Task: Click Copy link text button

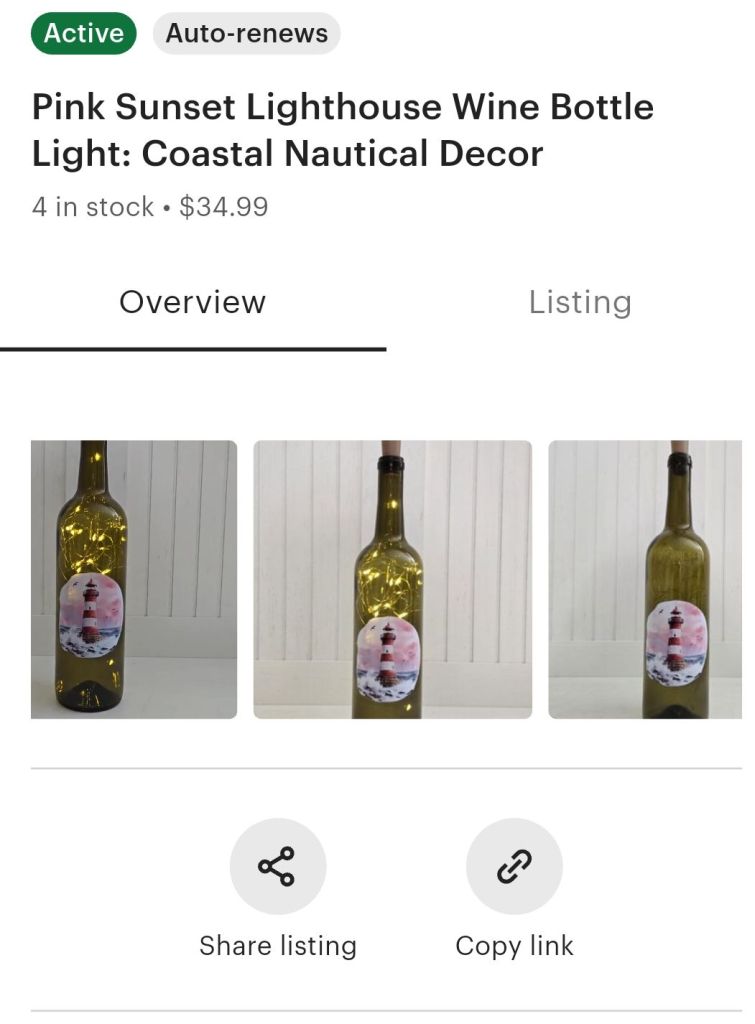Action: [514, 944]
